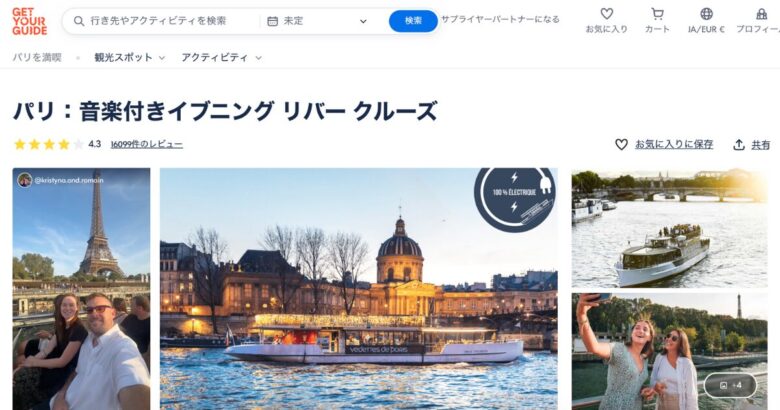This screenshot has width=780, height=410.
Task: Open the destination and activity search field
Action: pyautogui.click(x=160, y=21)
